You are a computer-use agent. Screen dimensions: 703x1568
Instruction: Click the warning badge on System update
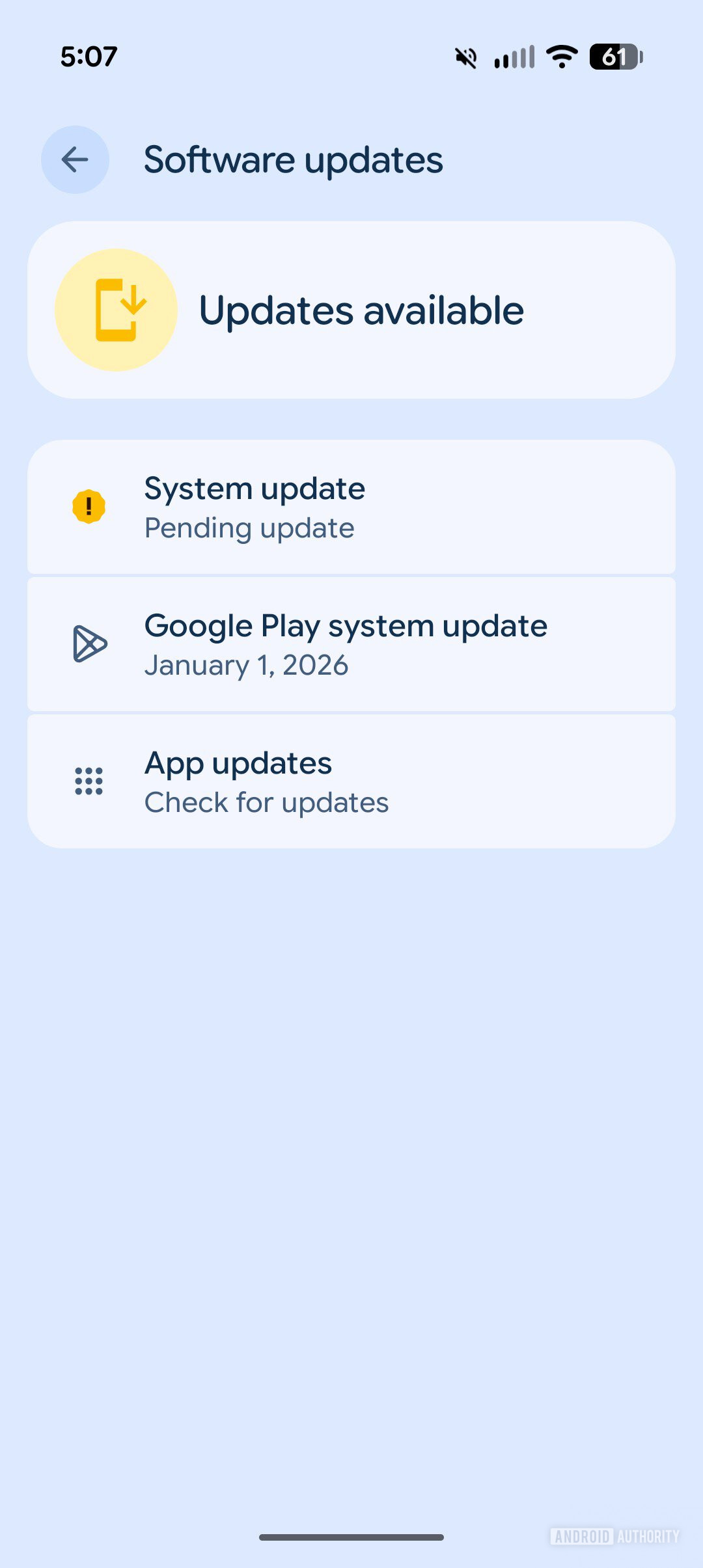tap(90, 507)
